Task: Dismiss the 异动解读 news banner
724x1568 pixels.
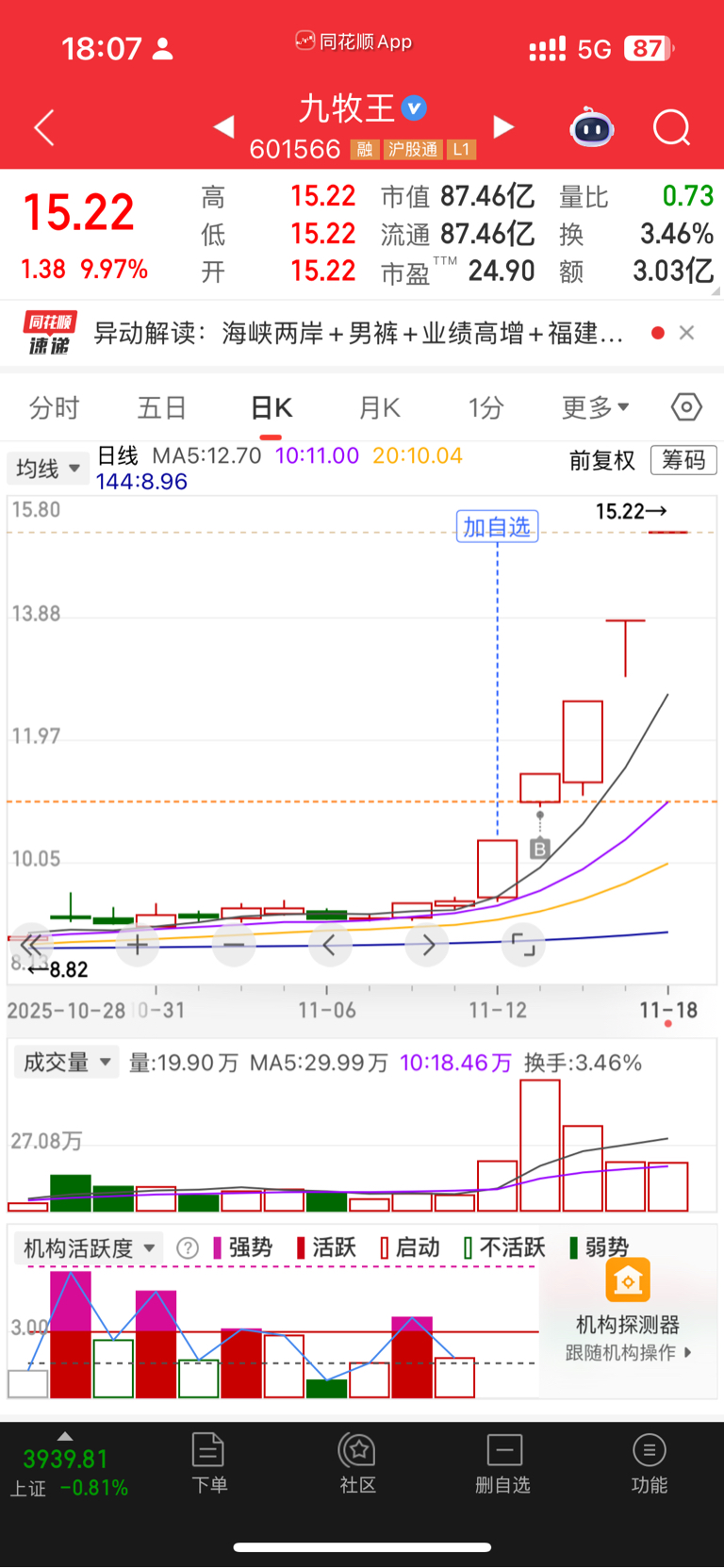Action: tap(687, 333)
